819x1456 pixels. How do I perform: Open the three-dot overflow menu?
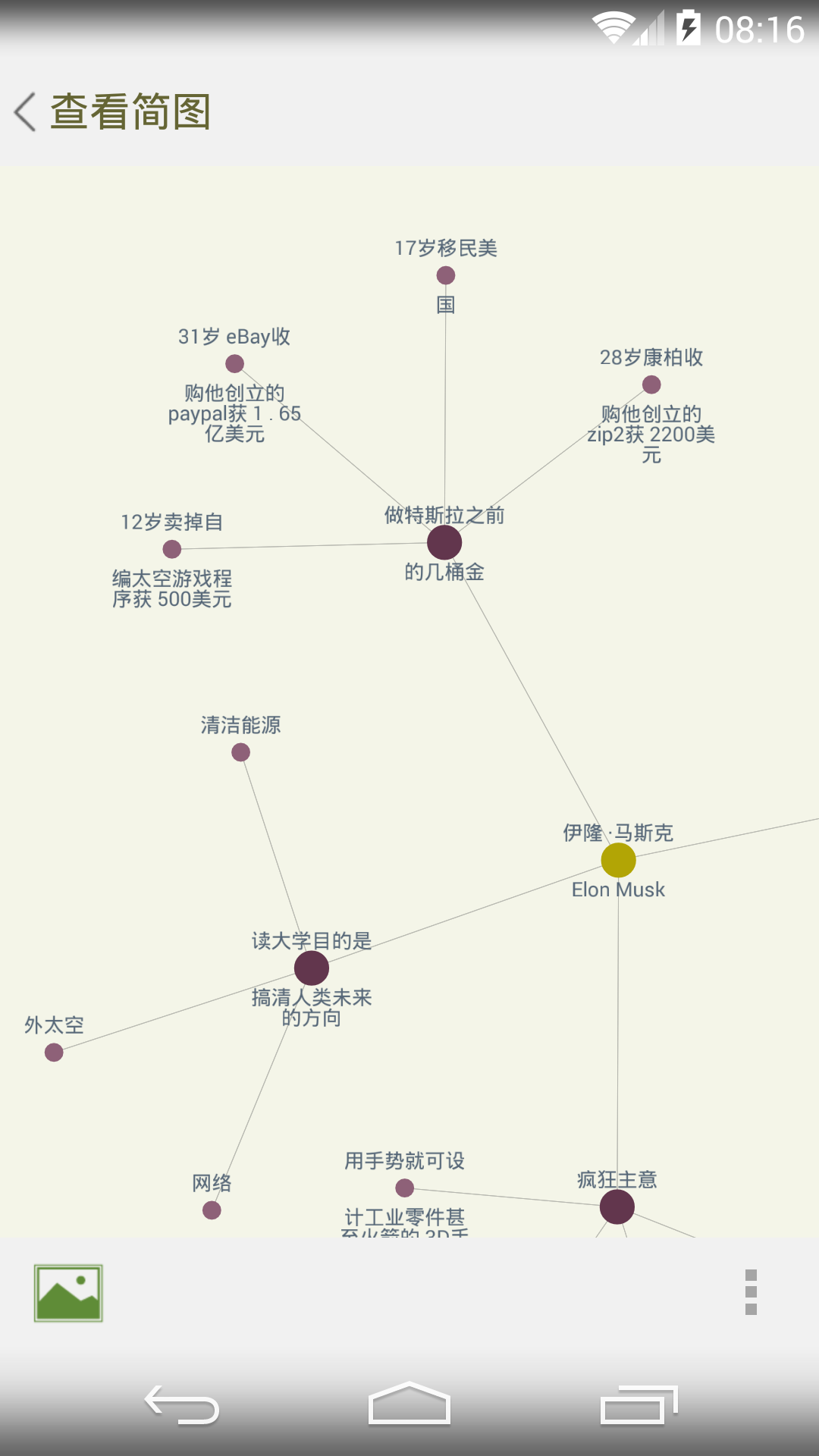coord(751,1292)
